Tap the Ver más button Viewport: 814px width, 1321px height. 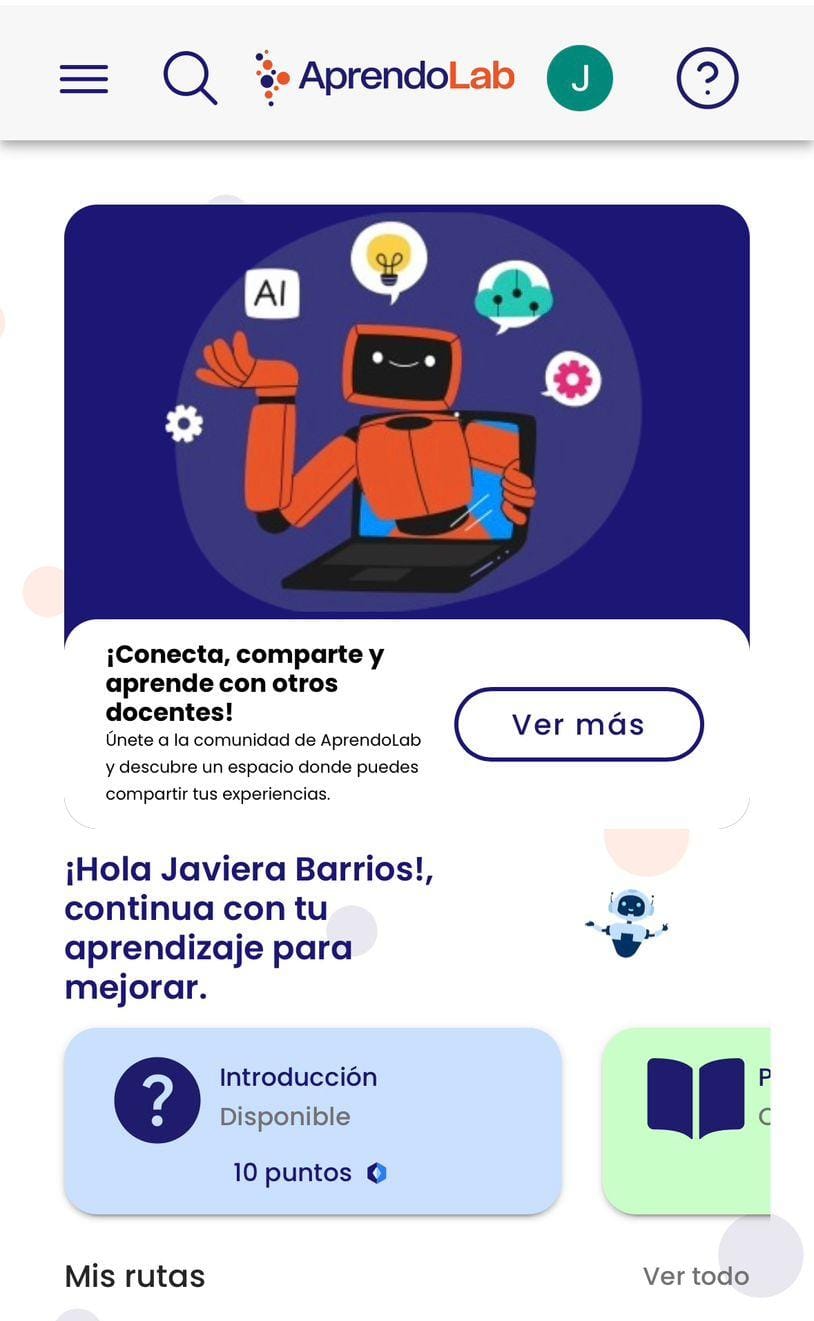(x=579, y=724)
